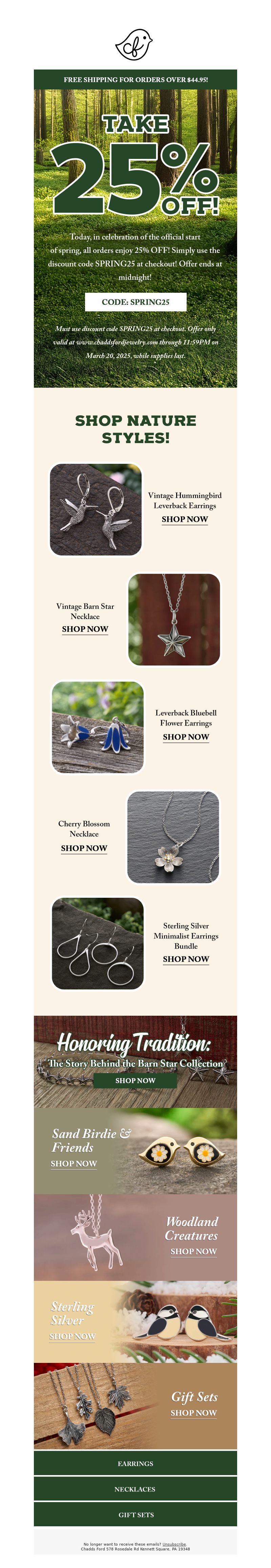The width and height of the screenshot is (271, 1568).
Task: Shop now for Vintage Hummingbird Leverback Earrings
Action: 184,519
